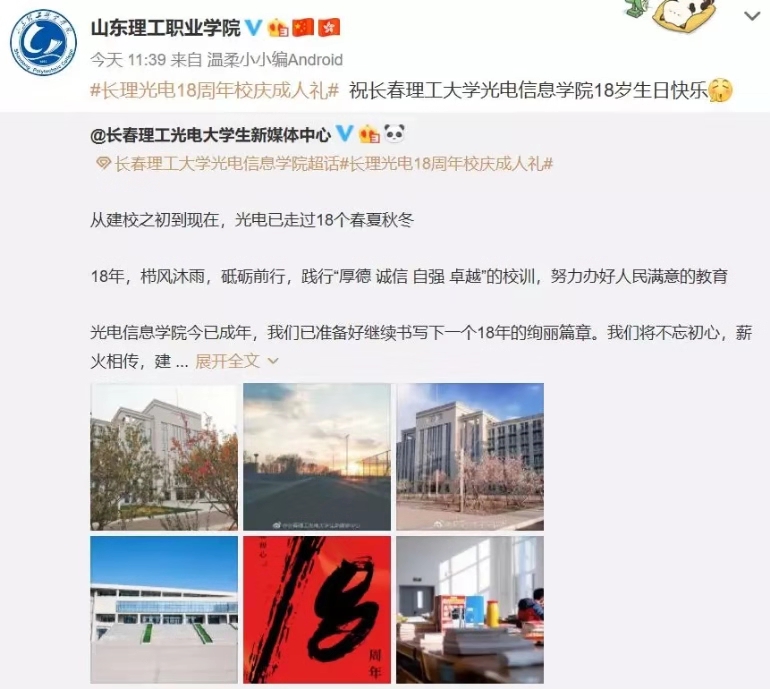View the stadium steps photo

164,609
